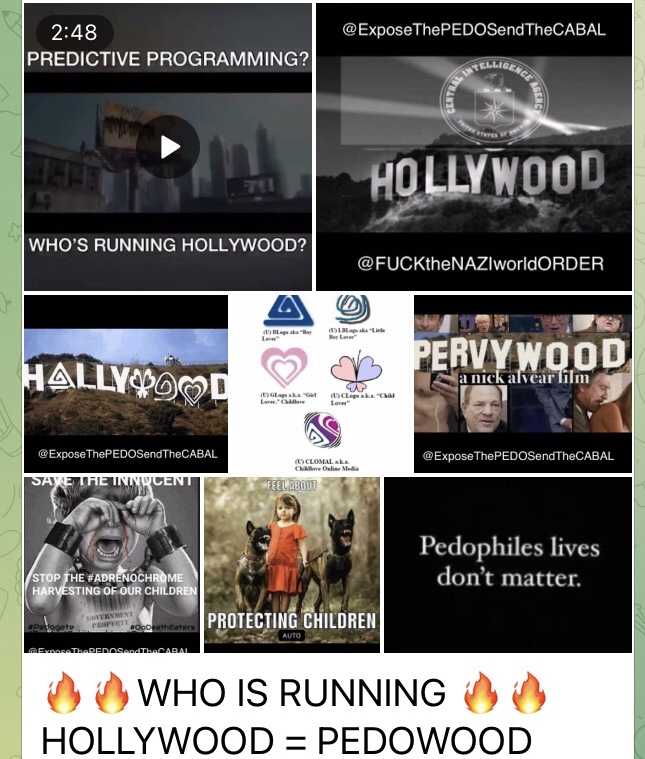Play the 2:48 video
This screenshot has height=759, width=645.
click(x=168, y=147)
